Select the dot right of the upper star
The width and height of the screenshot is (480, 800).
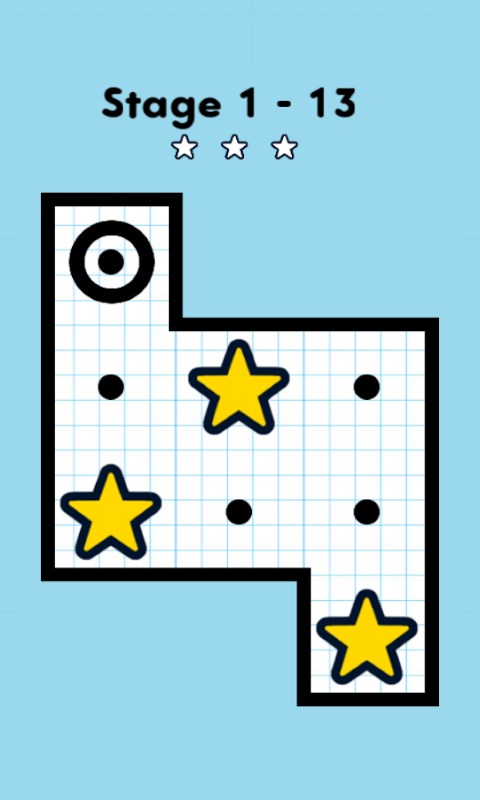367,387
